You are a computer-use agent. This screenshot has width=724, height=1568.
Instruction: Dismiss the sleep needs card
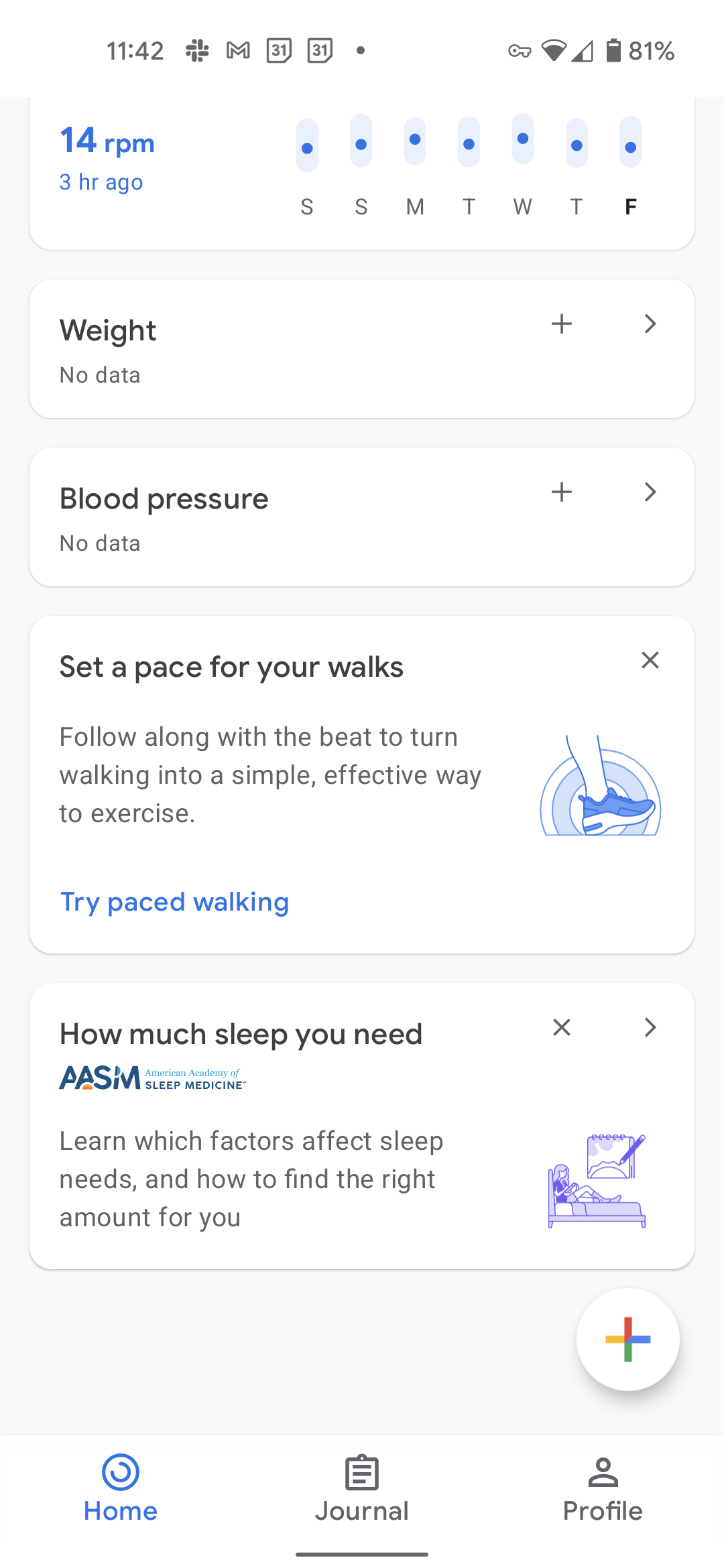pyautogui.click(x=562, y=1027)
